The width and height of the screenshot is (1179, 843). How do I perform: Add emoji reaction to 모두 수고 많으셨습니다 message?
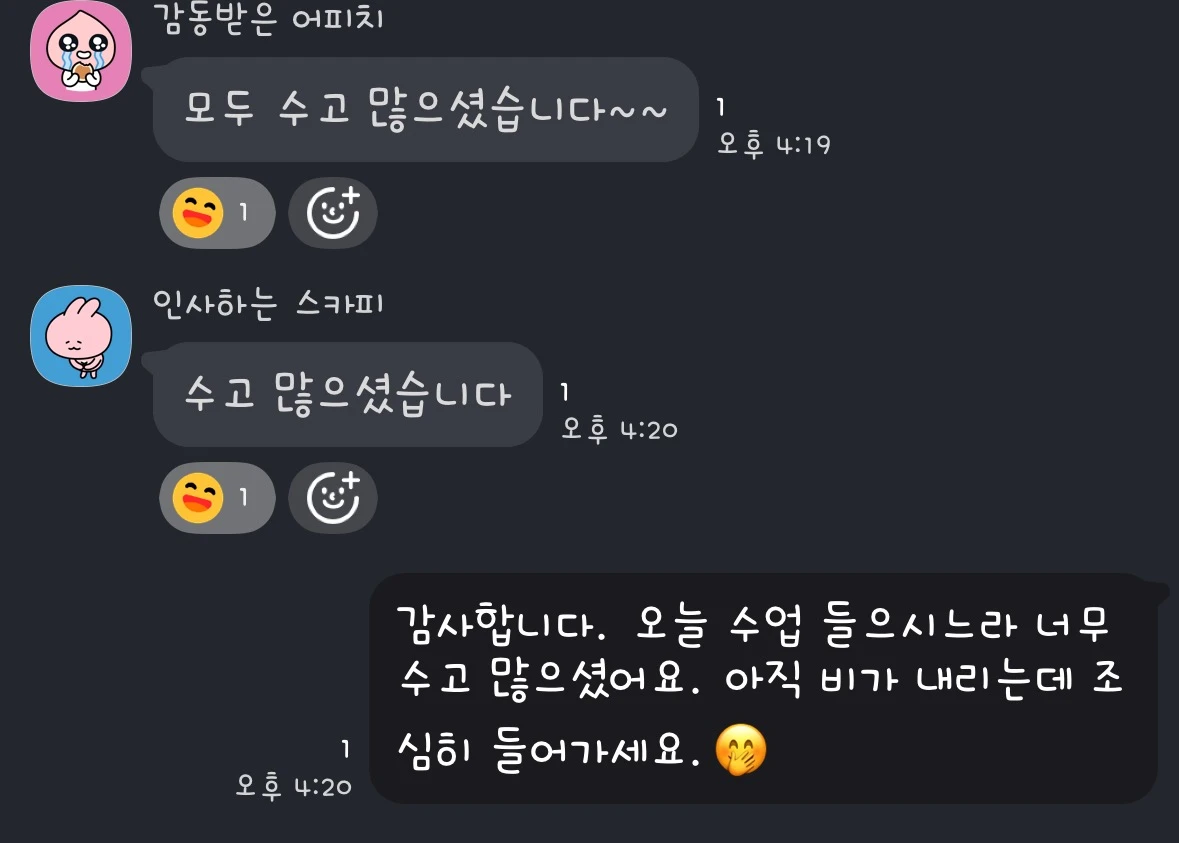coord(332,213)
